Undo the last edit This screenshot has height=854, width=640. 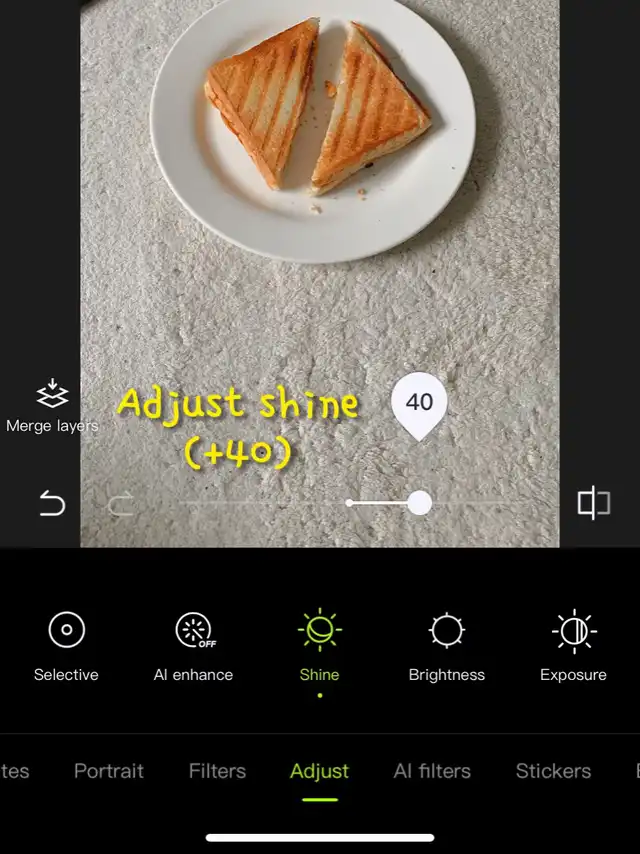[x=52, y=504]
